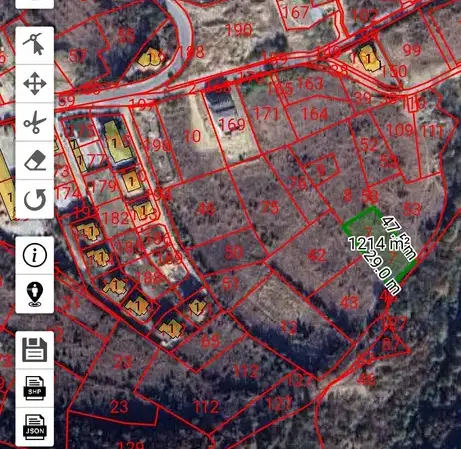Tap the undo arrow button
This screenshot has width=461, height=449.
click(35, 199)
